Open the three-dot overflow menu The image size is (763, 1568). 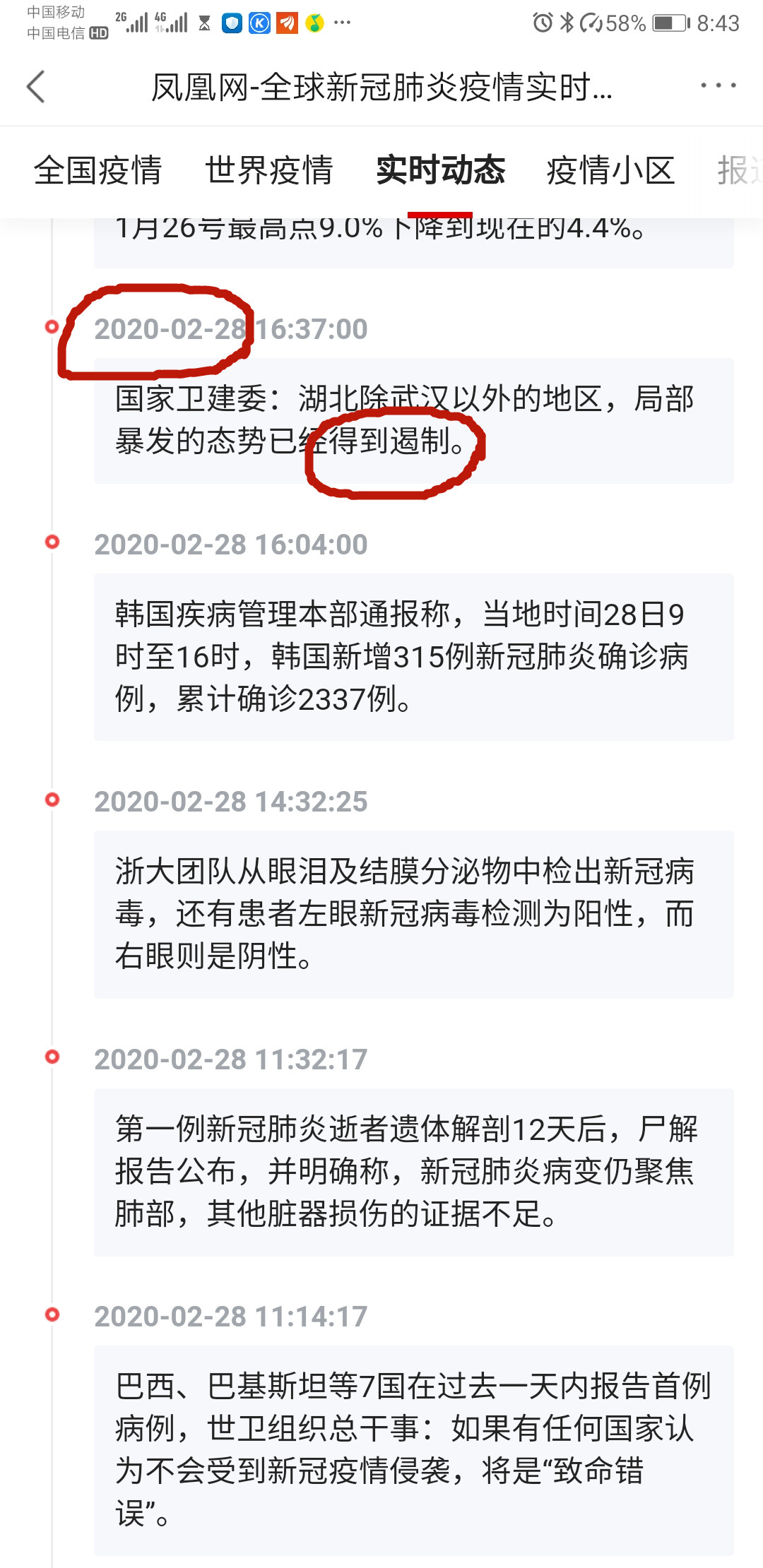coord(718,85)
